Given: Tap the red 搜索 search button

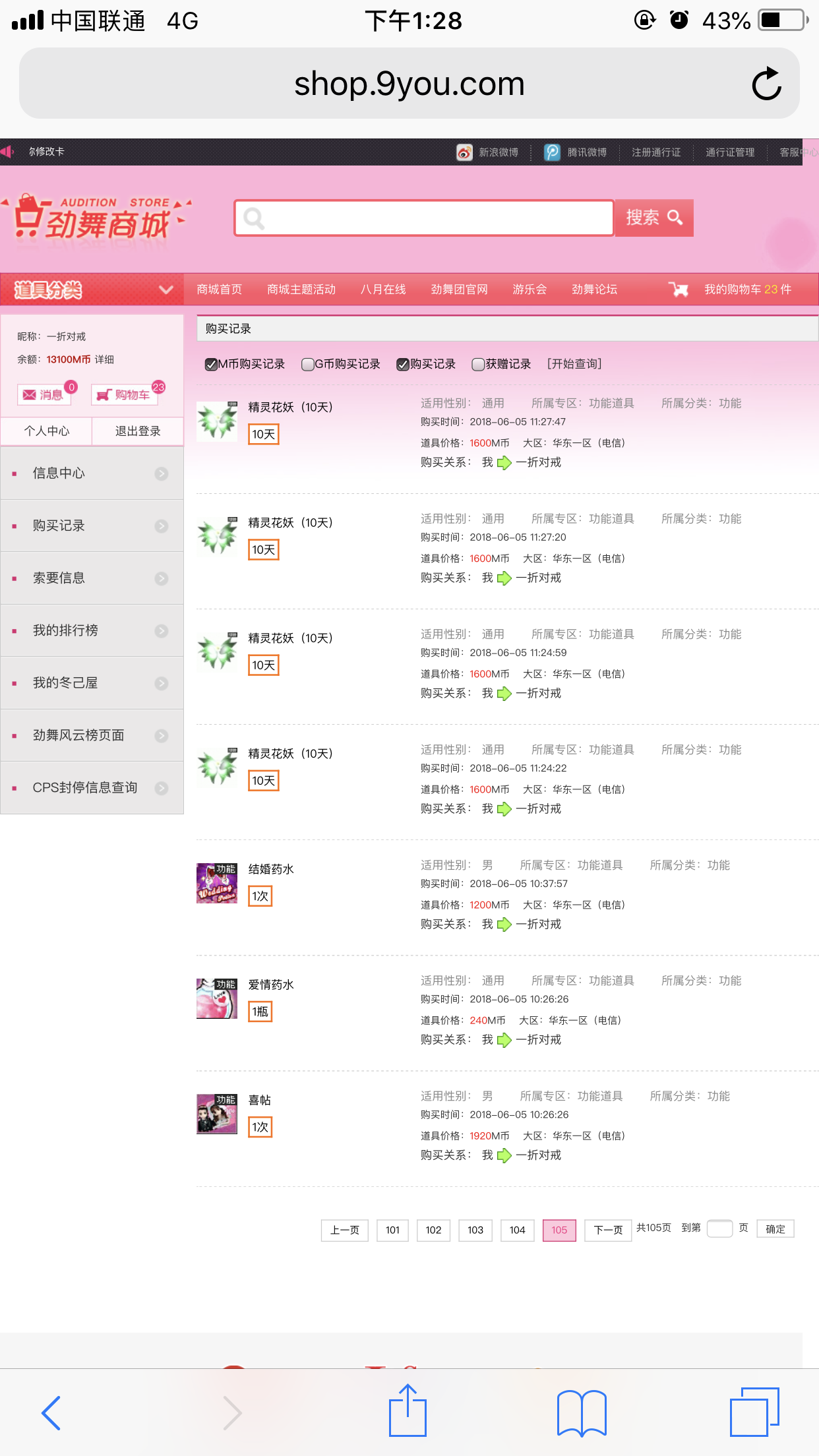Looking at the screenshot, I should click(x=653, y=218).
